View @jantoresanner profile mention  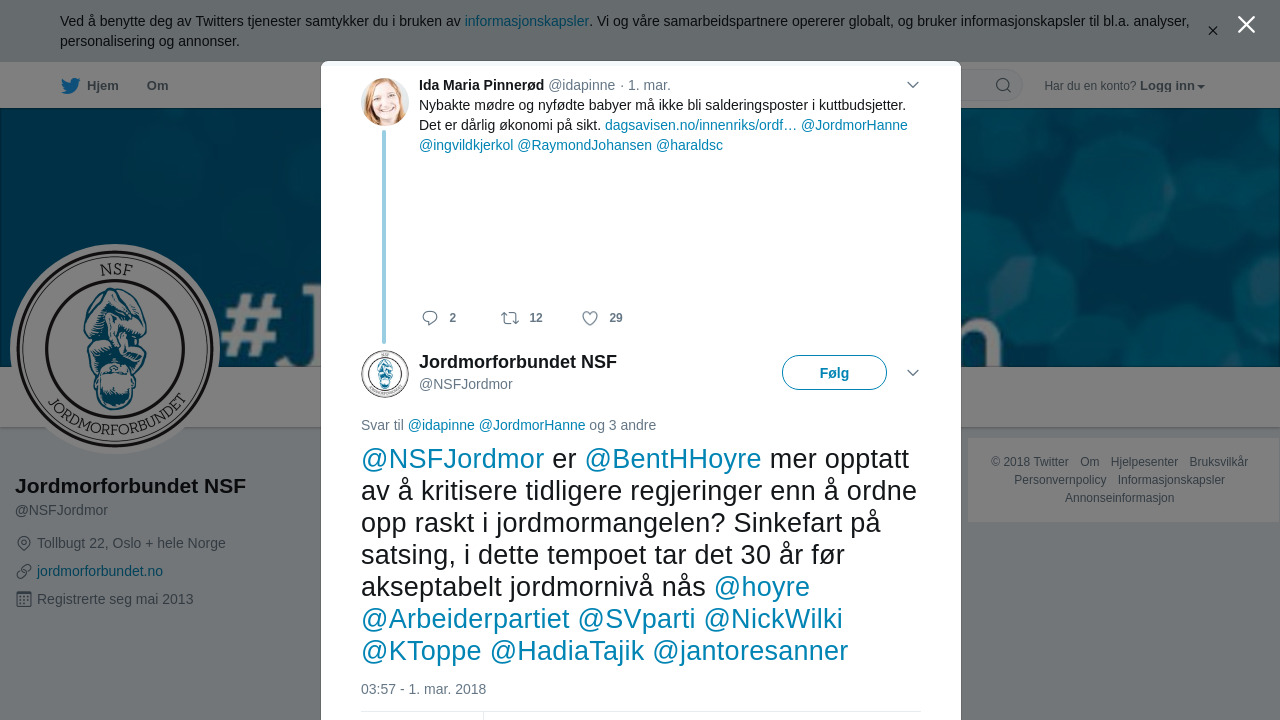(750, 651)
